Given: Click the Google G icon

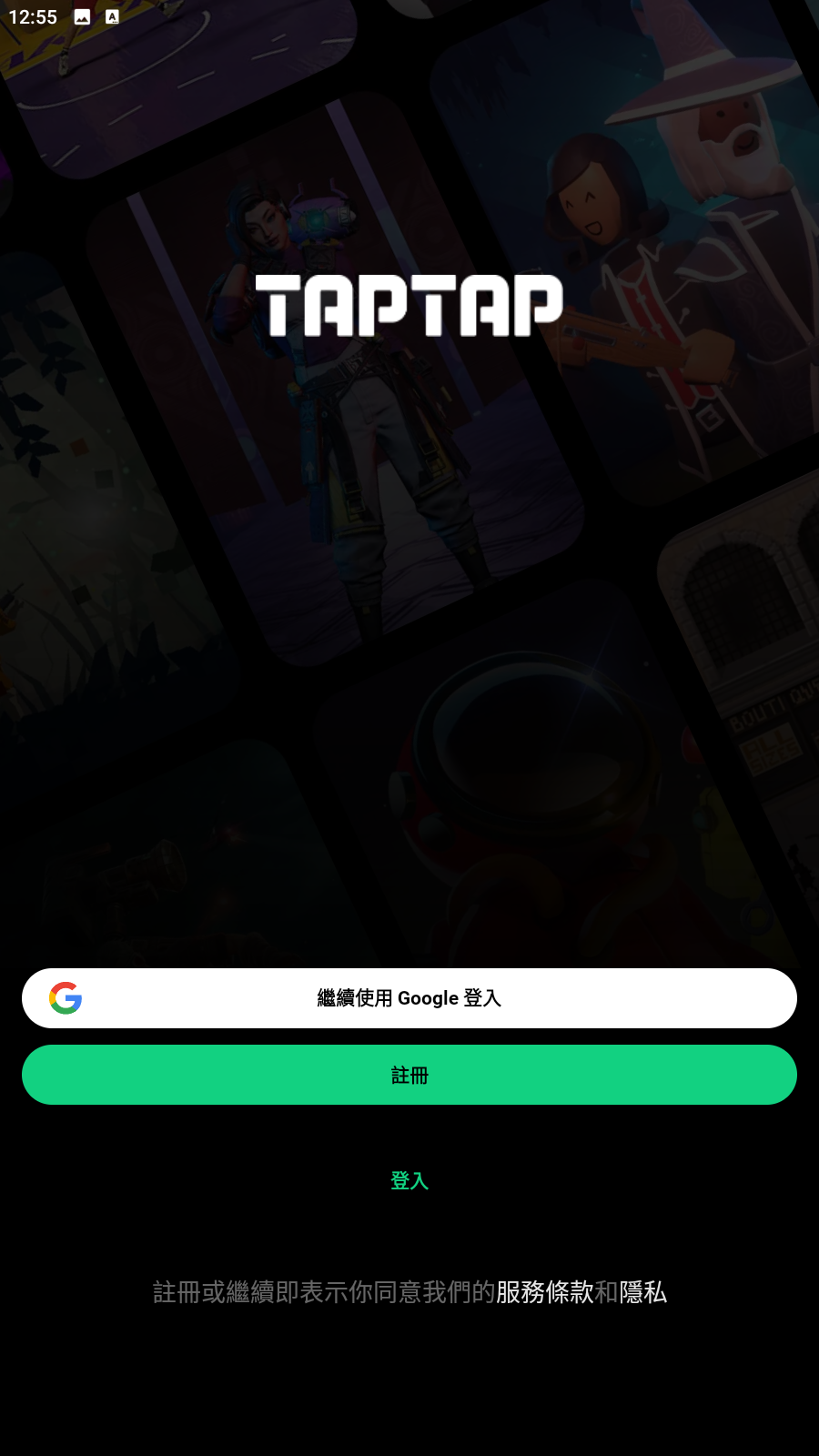Looking at the screenshot, I should point(66,997).
